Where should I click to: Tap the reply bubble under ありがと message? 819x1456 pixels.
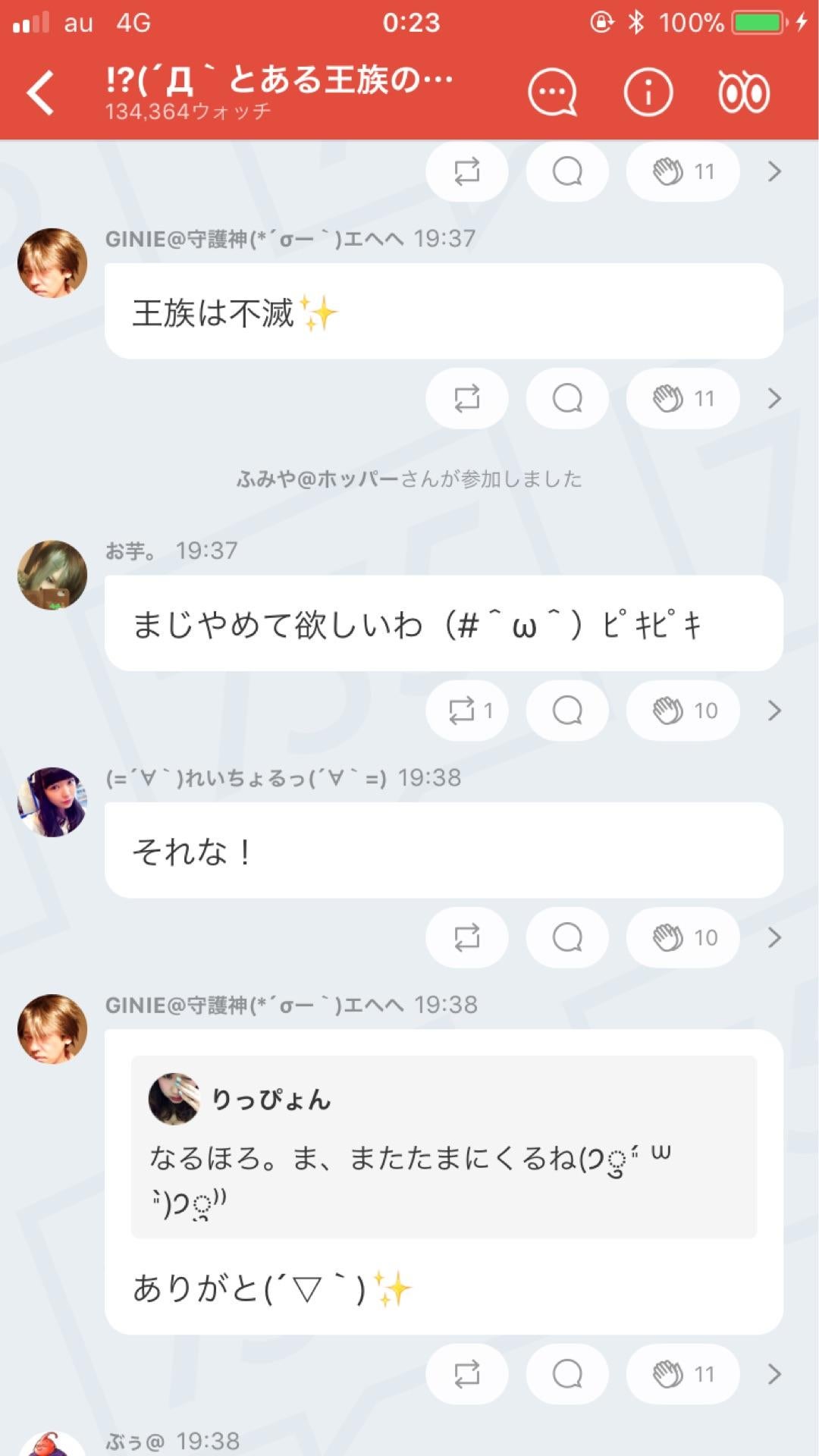pos(567,1373)
